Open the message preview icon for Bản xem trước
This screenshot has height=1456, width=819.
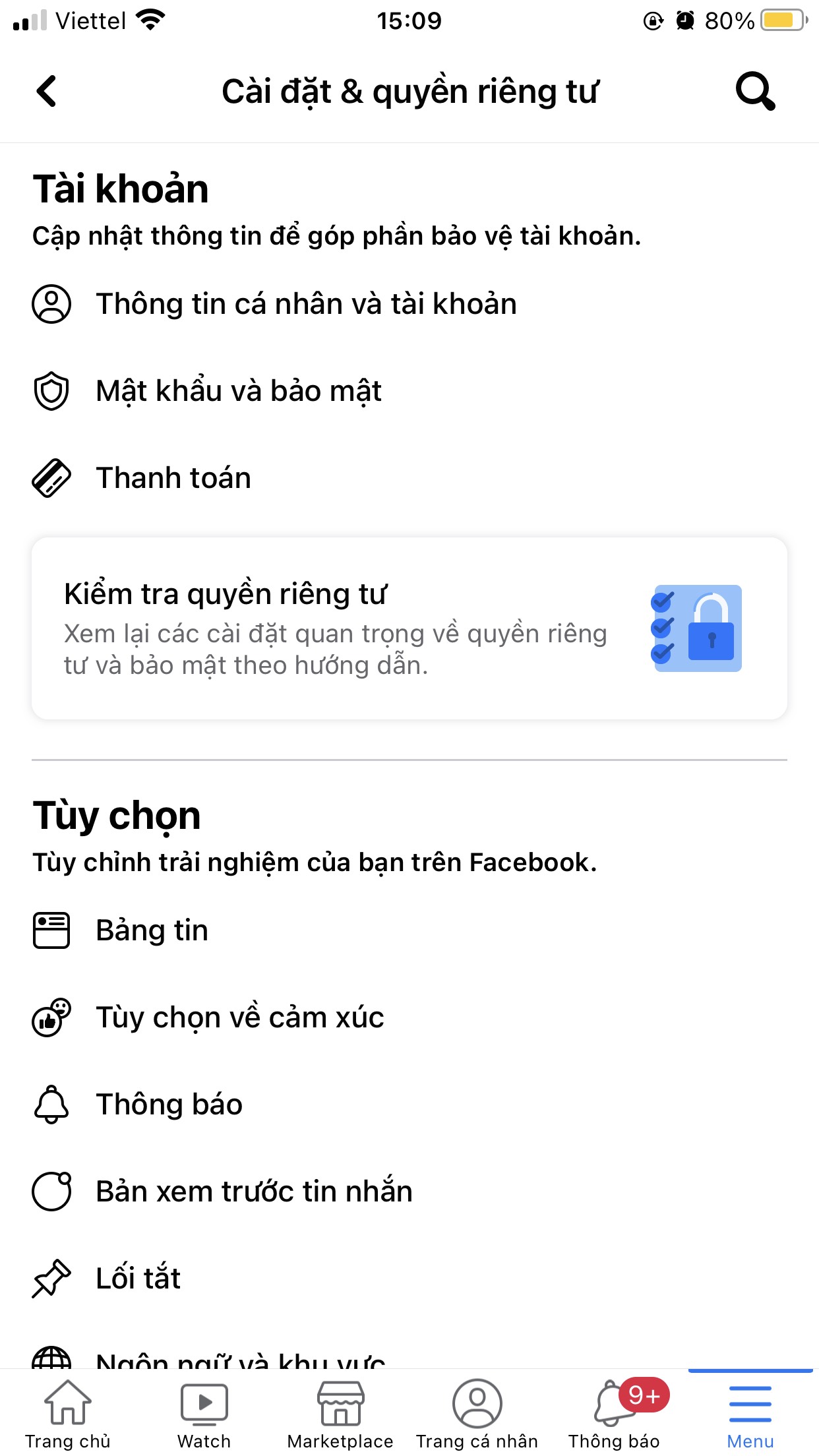[51, 1190]
